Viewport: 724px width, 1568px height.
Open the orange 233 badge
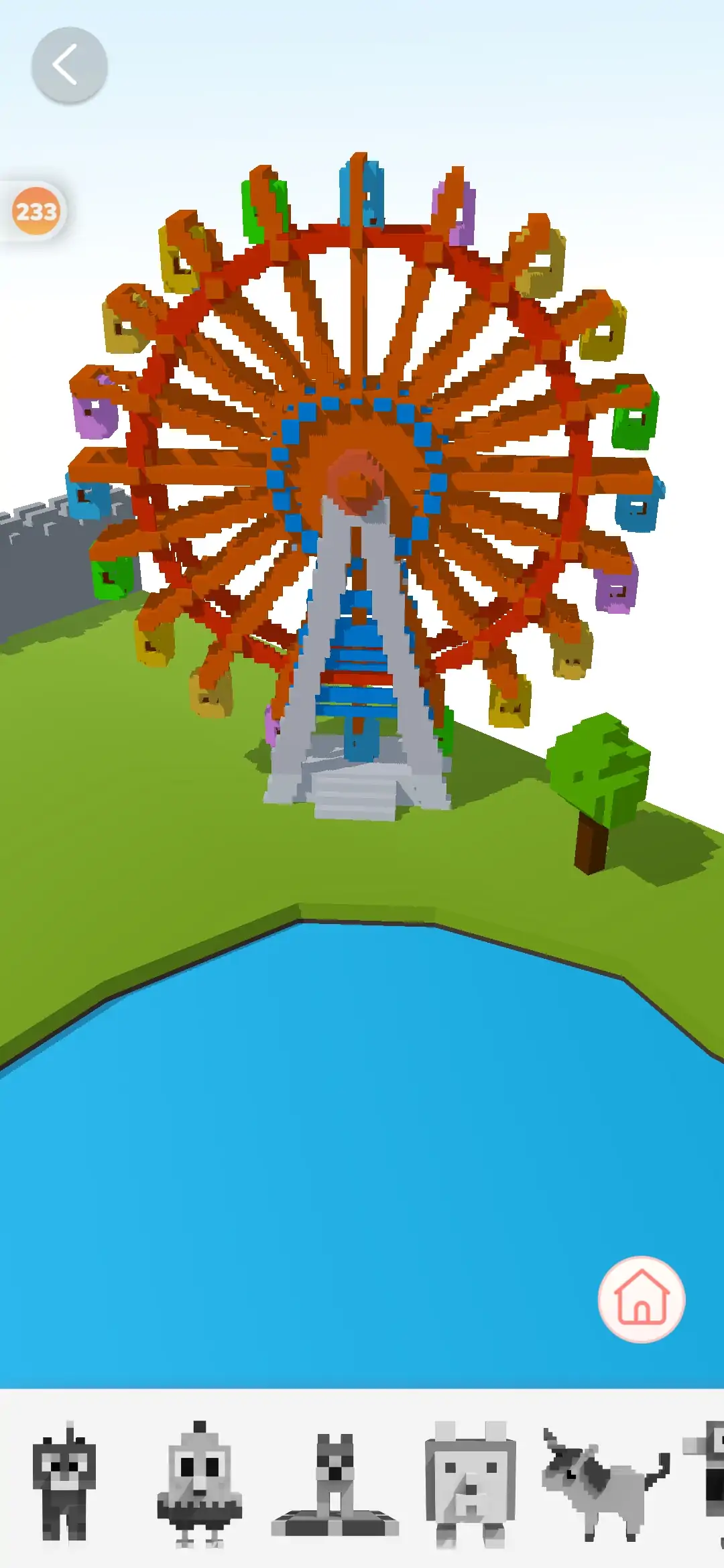click(36, 212)
